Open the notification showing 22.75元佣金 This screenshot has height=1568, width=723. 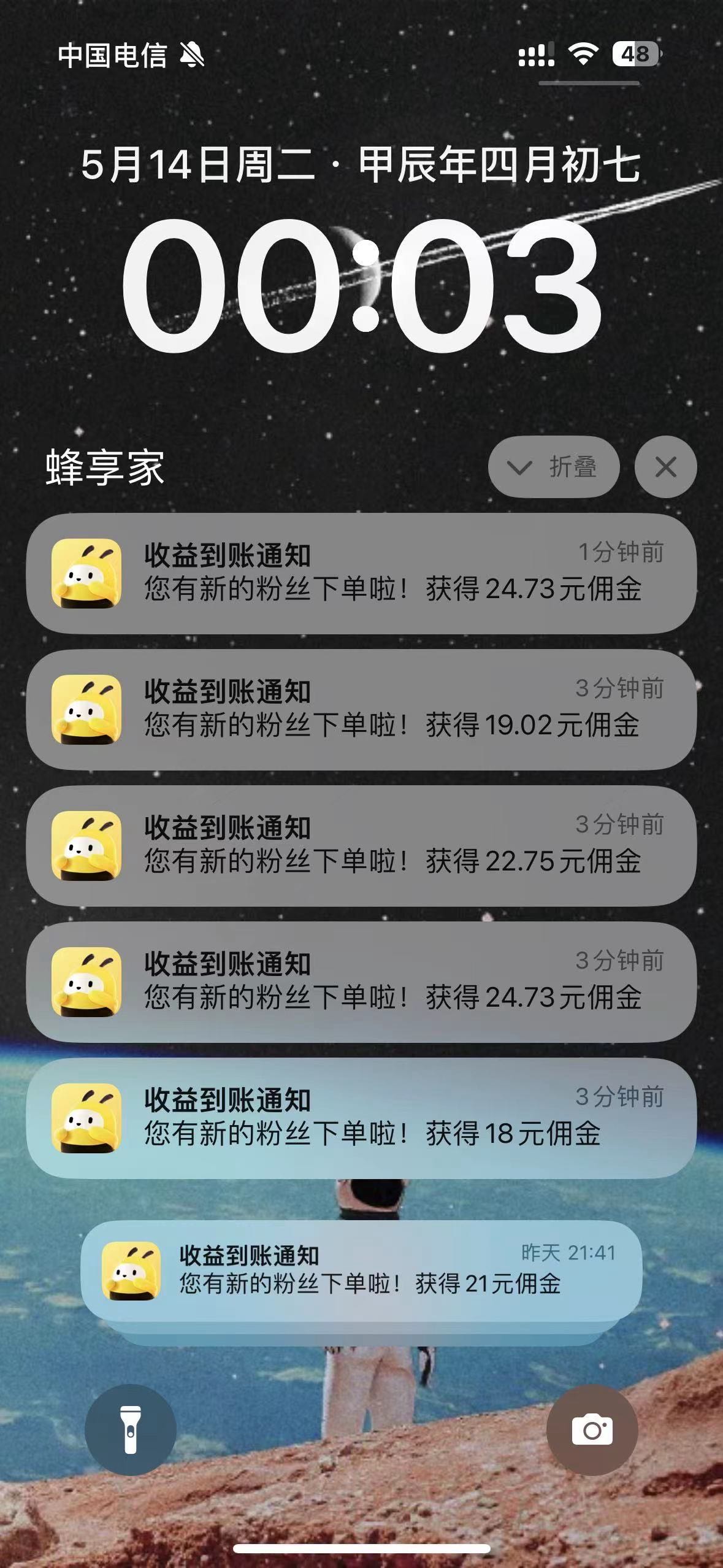[361, 846]
